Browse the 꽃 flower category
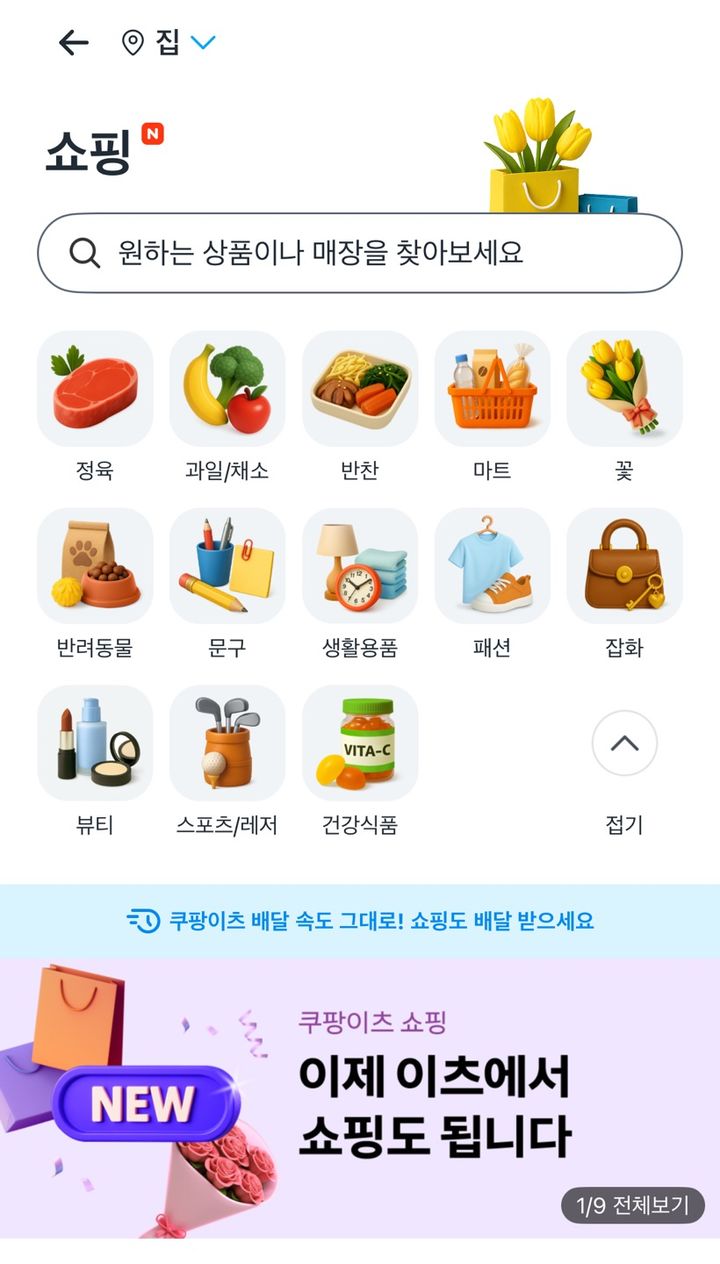 pyautogui.click(x=624, y=392)
